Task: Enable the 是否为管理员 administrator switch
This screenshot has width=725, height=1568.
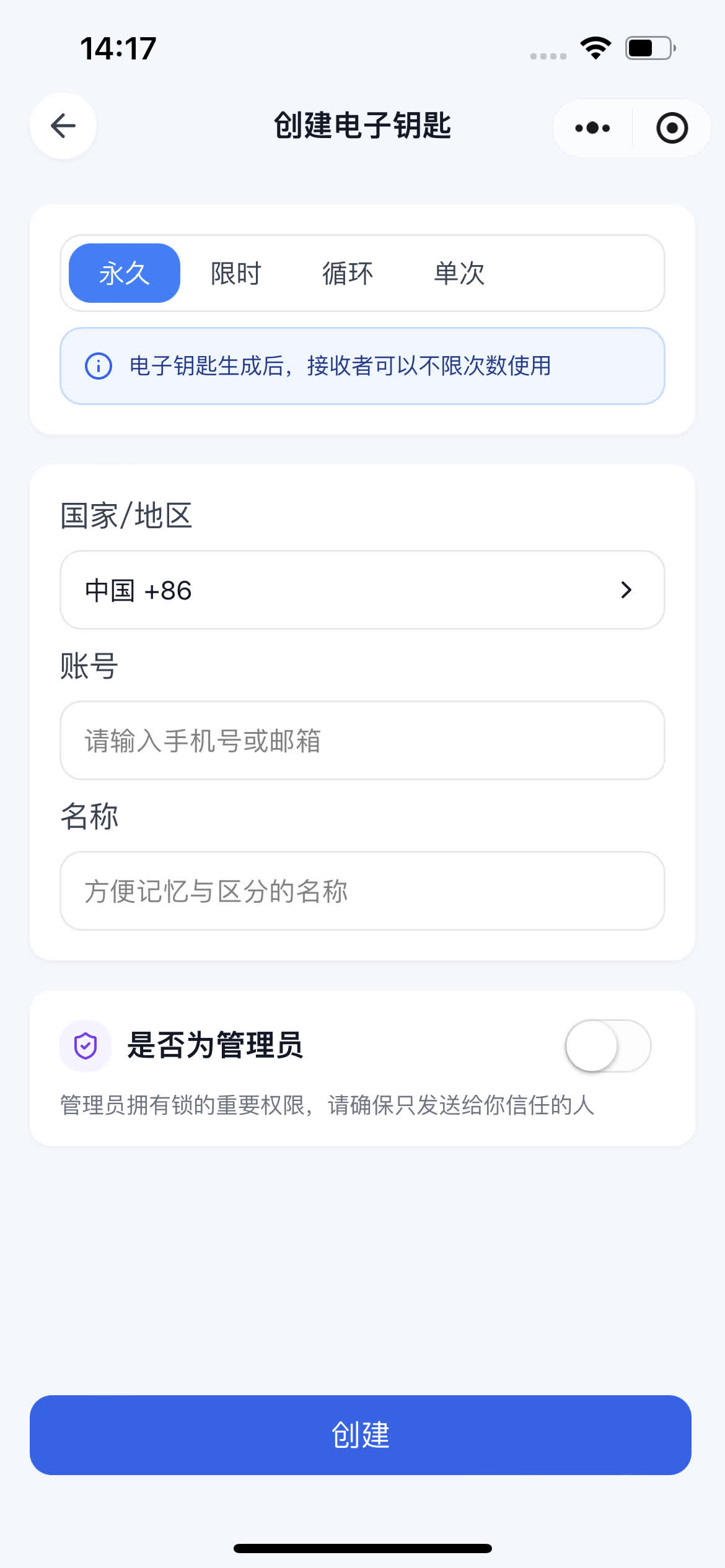Action: click(x=609, y=1045)
